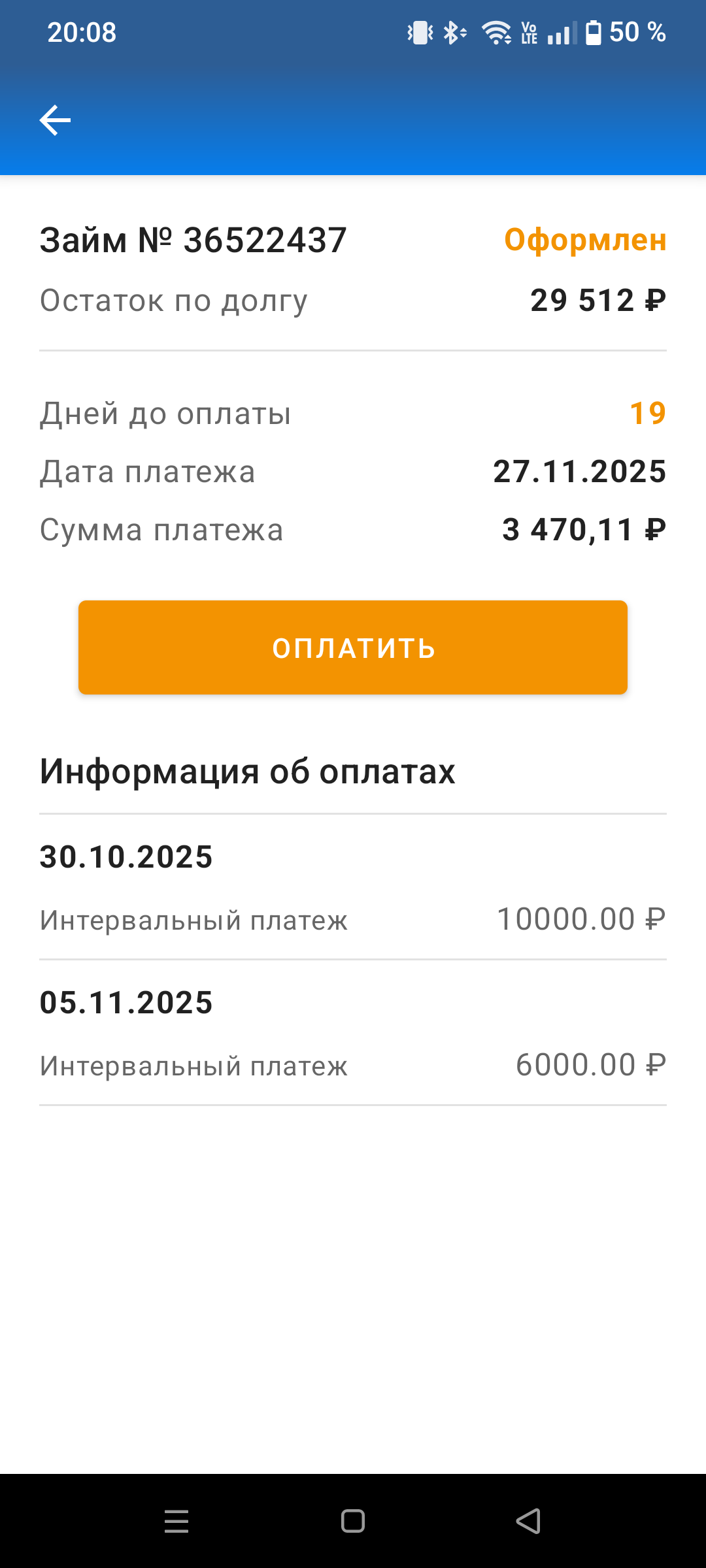The width and height of the screenshot is (706, 1568).
Task: Tap the Дней до оплаты value 19
Action: 647,414
